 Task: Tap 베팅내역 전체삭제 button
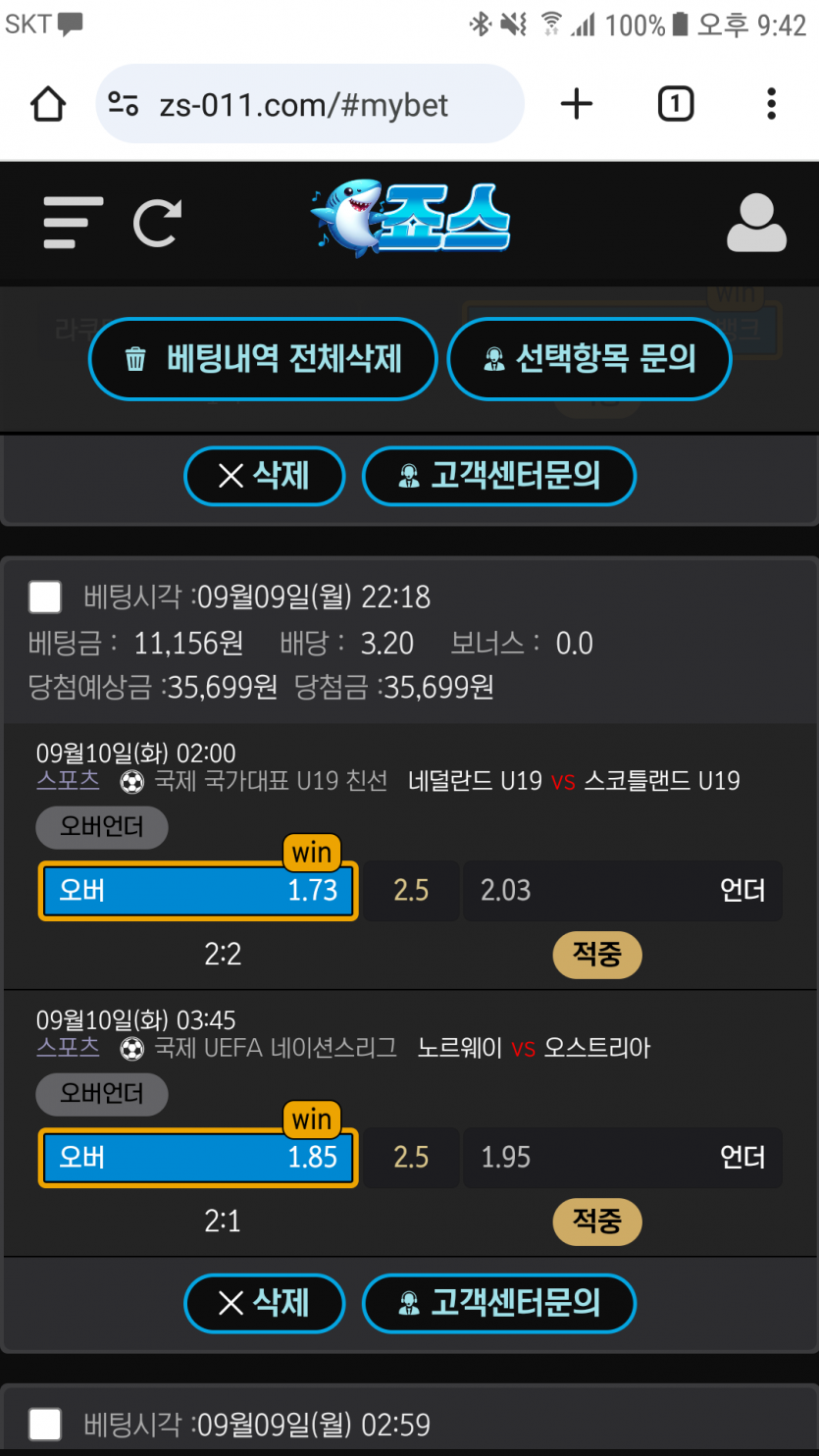point(263,359)
